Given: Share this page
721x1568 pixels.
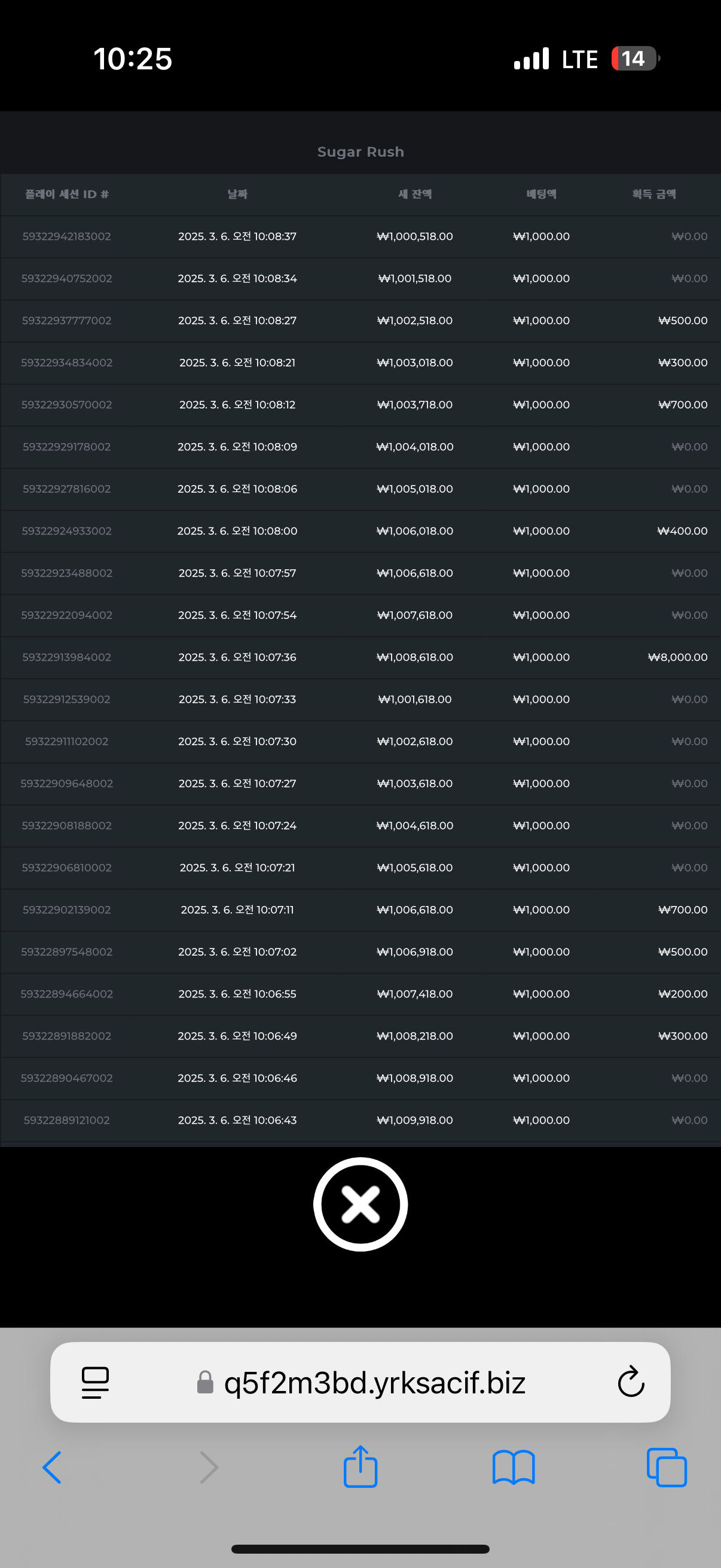Looking at the screenshot, I should [360, 1466].
